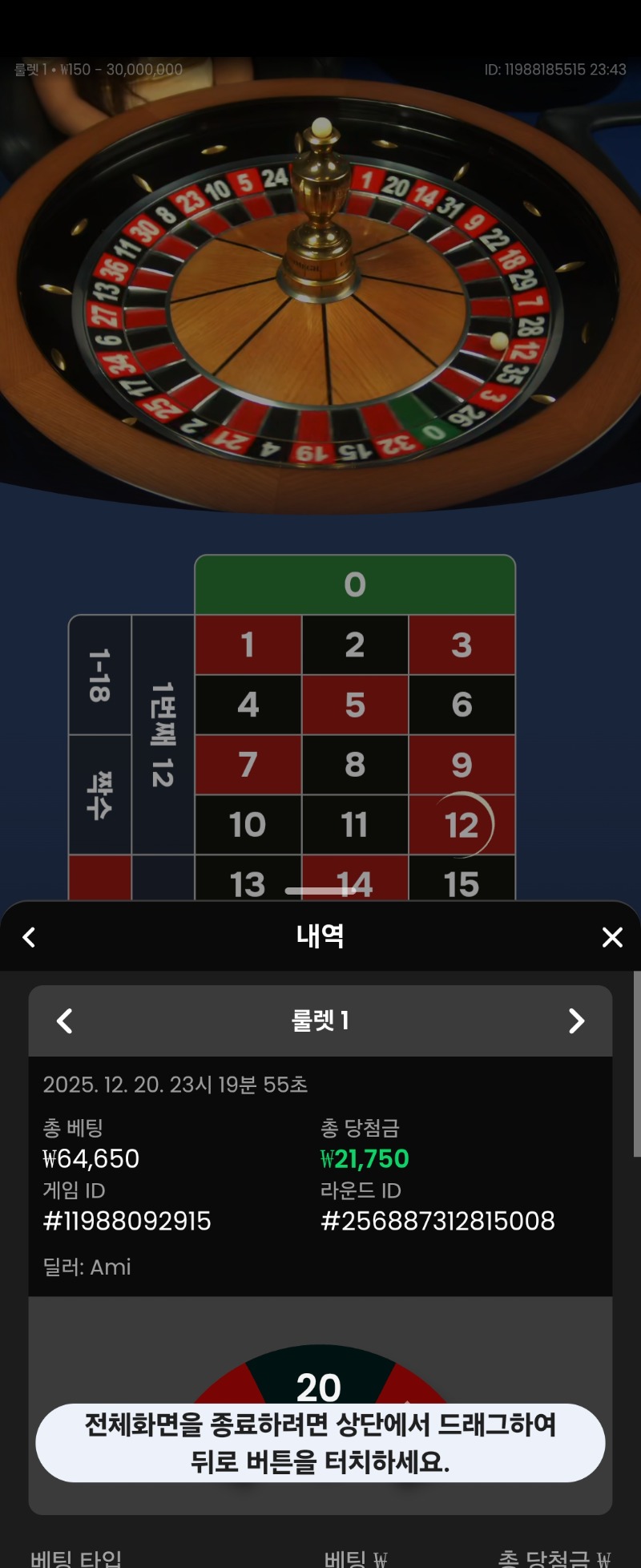Select the 1-18 low bet

[100, 675]
